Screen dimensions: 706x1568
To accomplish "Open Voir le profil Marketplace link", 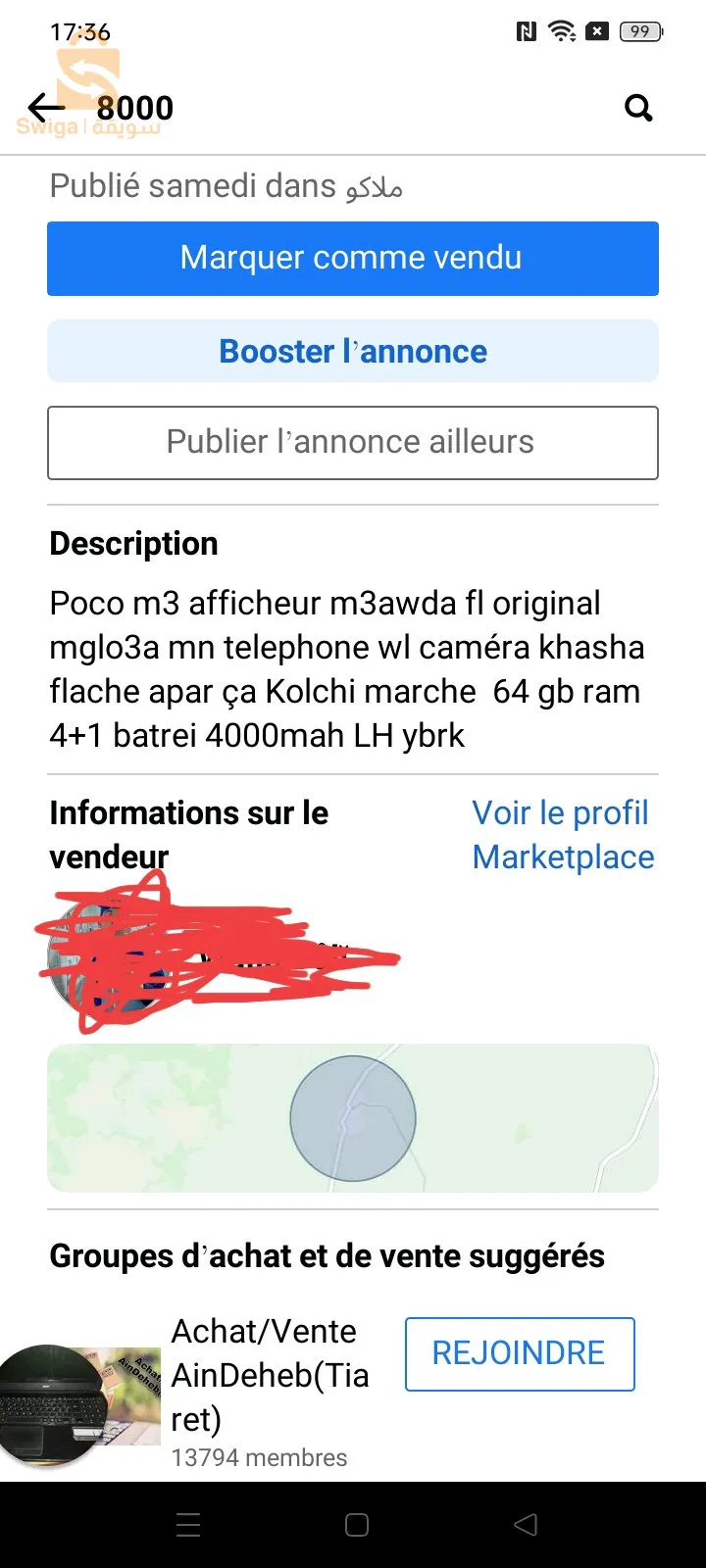I will click(563, 835).
